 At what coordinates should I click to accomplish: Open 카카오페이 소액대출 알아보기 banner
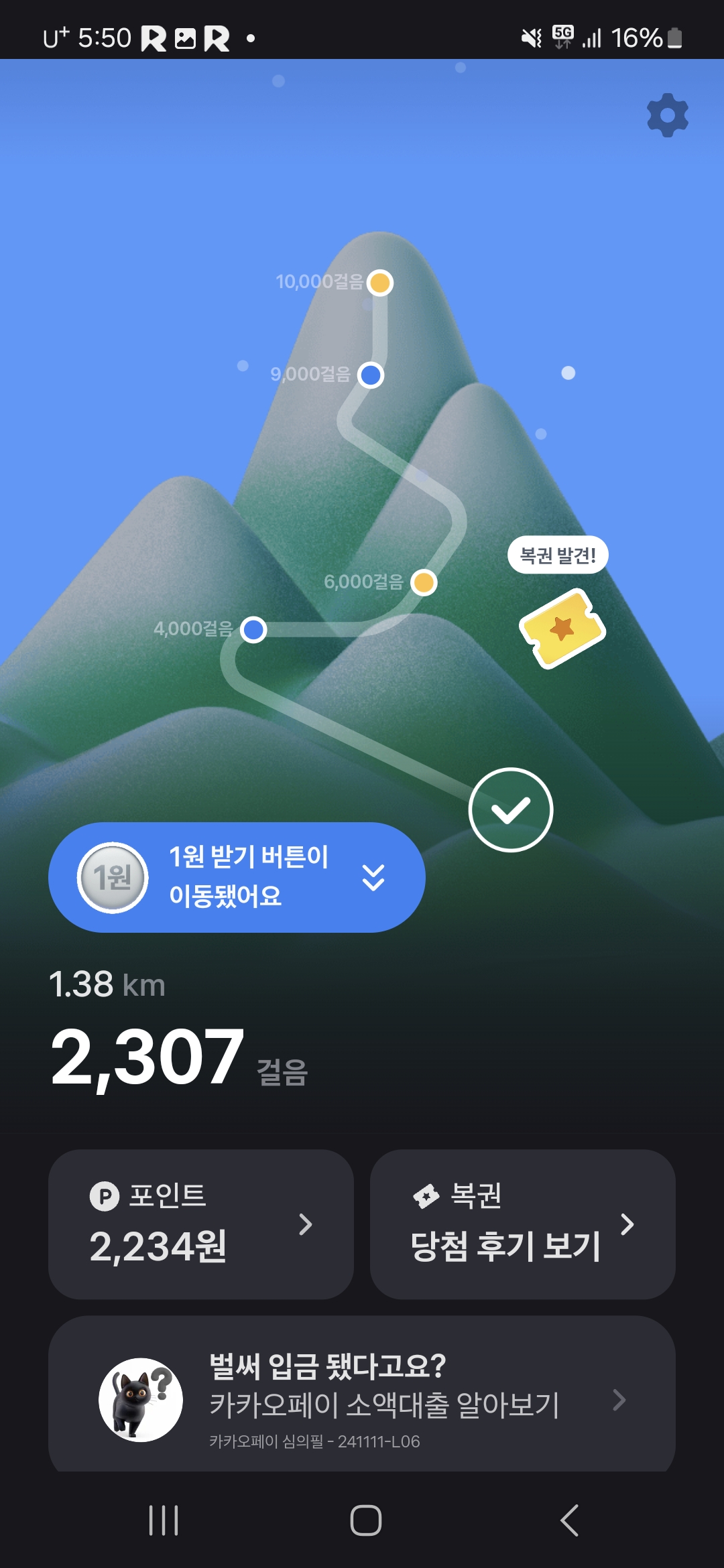pyautogui.click(x=361, y=1400)
